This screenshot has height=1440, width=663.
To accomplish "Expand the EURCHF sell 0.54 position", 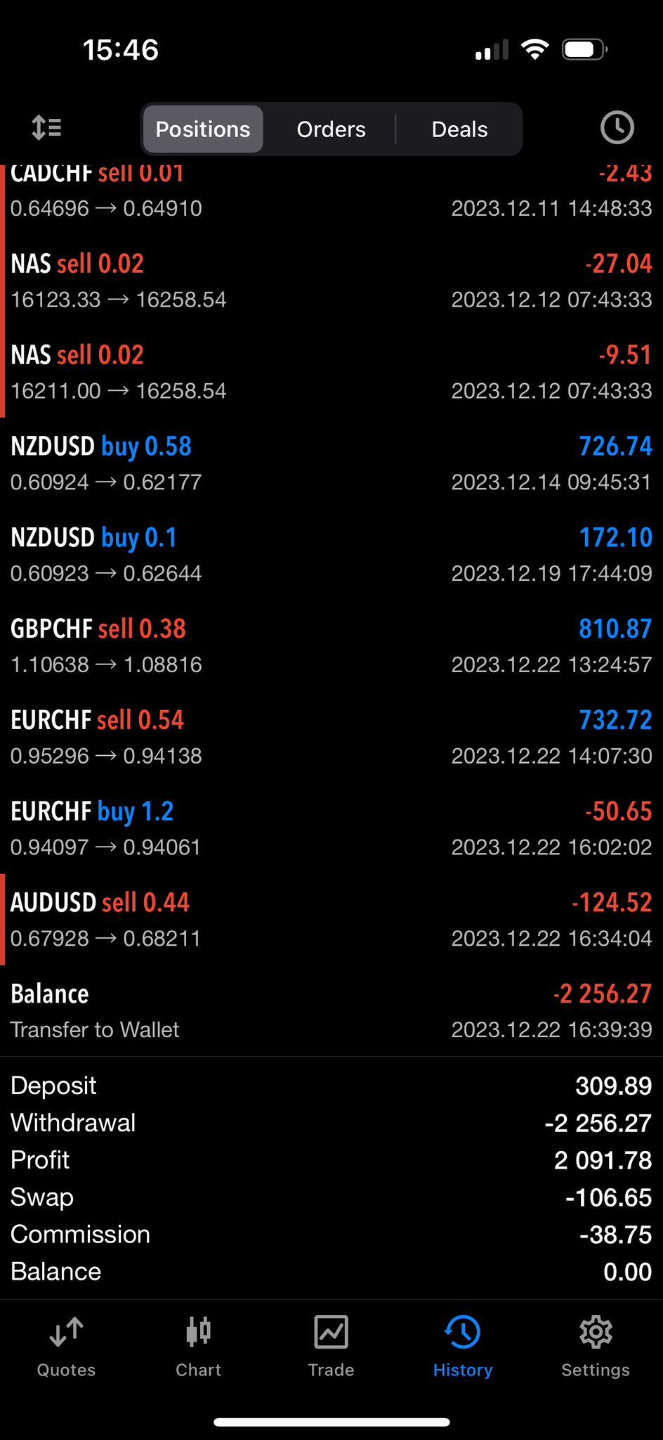I will pos(331,737).
